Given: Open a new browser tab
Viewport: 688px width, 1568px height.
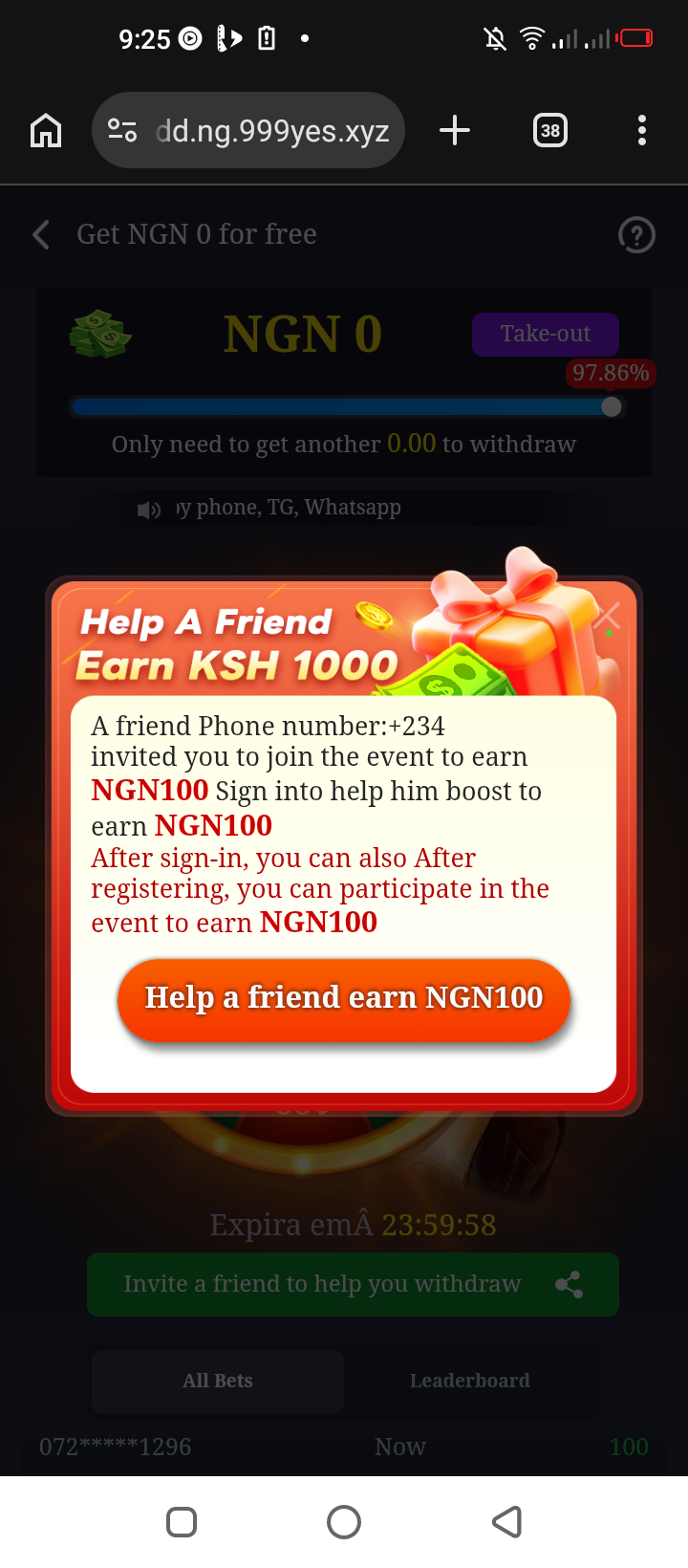Looking at the screenshot, I should pos(455,130).
